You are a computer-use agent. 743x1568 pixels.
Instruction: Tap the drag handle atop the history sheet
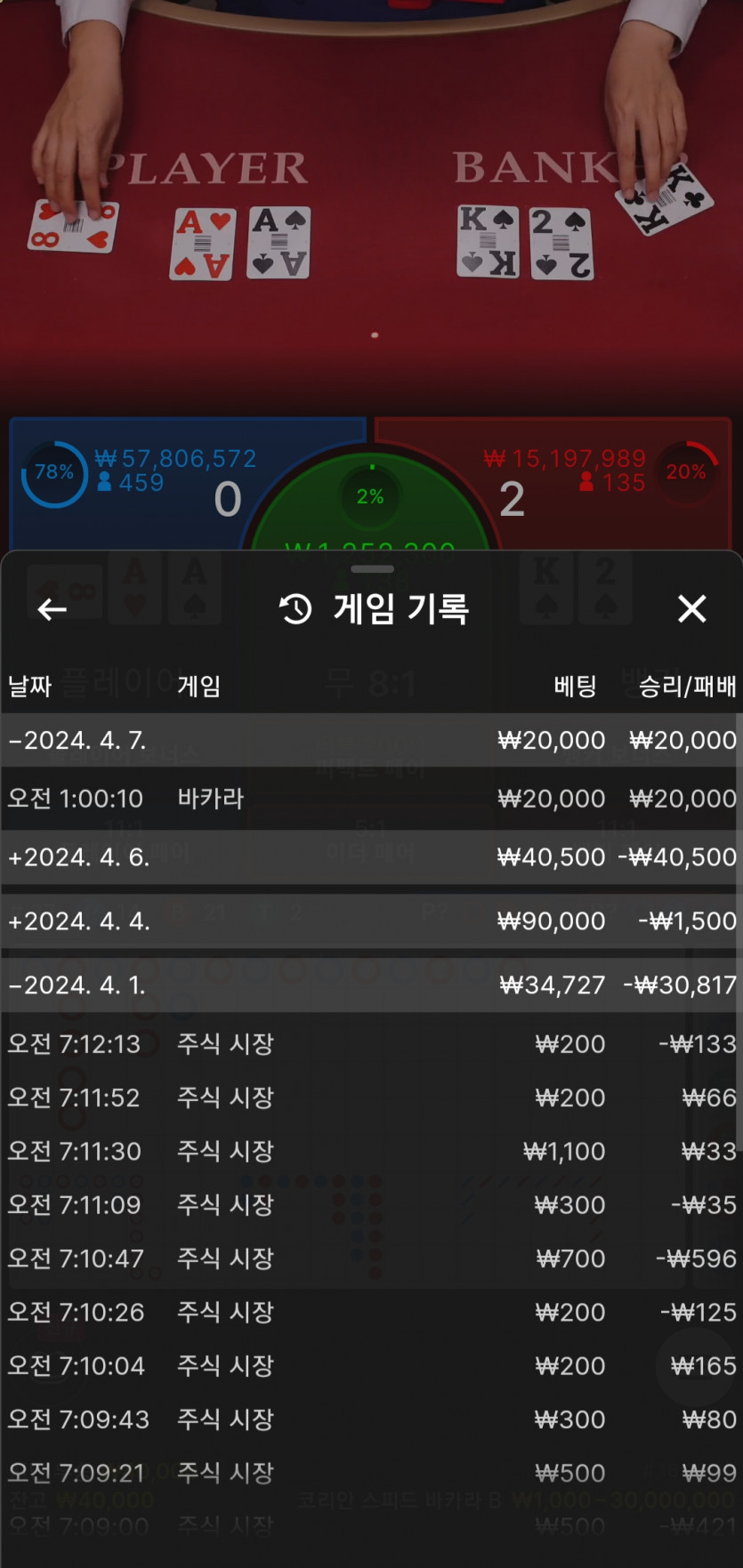pos(372,568)
